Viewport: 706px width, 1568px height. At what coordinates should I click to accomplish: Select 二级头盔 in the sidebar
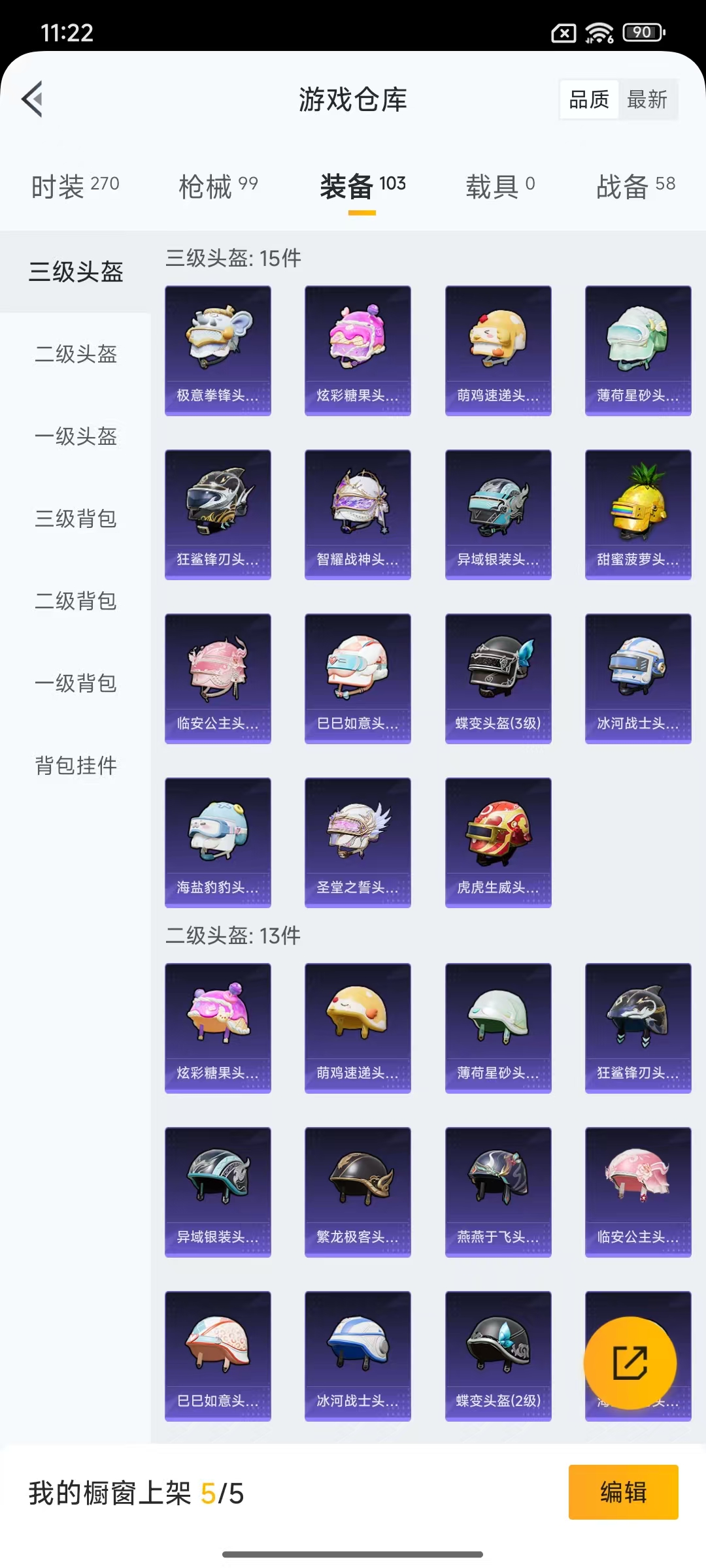pyautogui.click(x=74, y=355)
